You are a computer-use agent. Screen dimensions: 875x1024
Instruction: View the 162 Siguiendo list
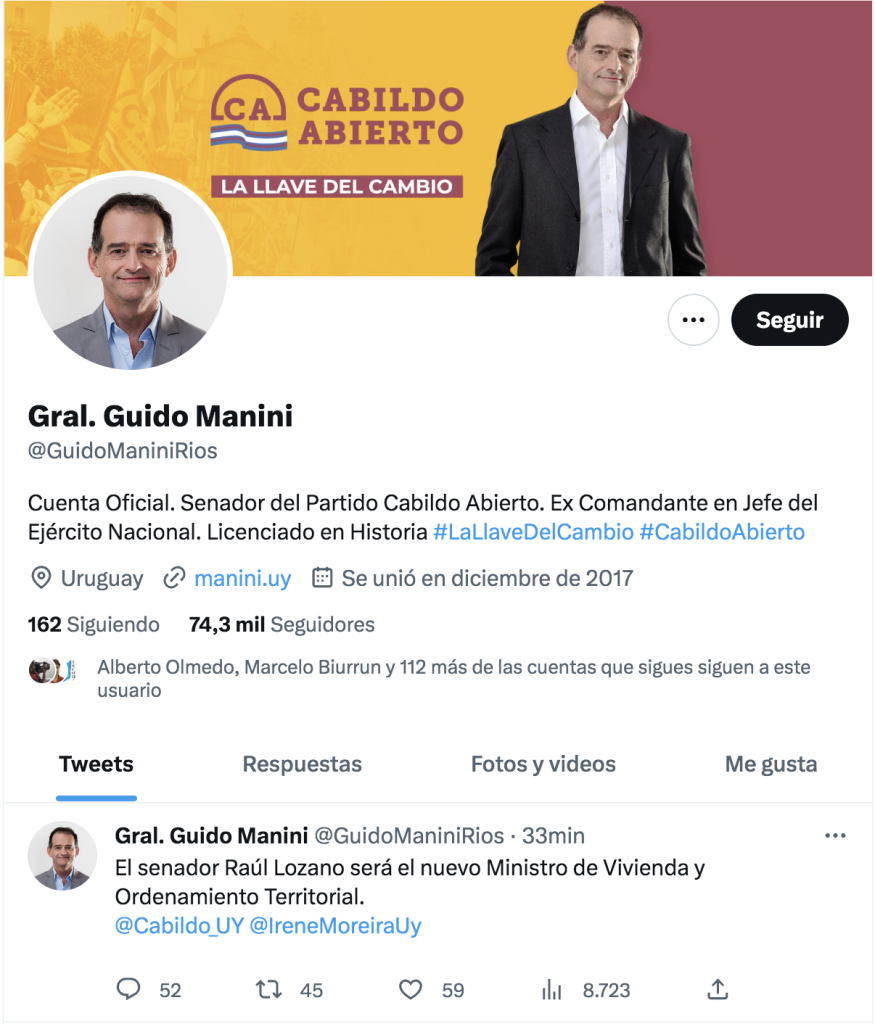point(94,625)
